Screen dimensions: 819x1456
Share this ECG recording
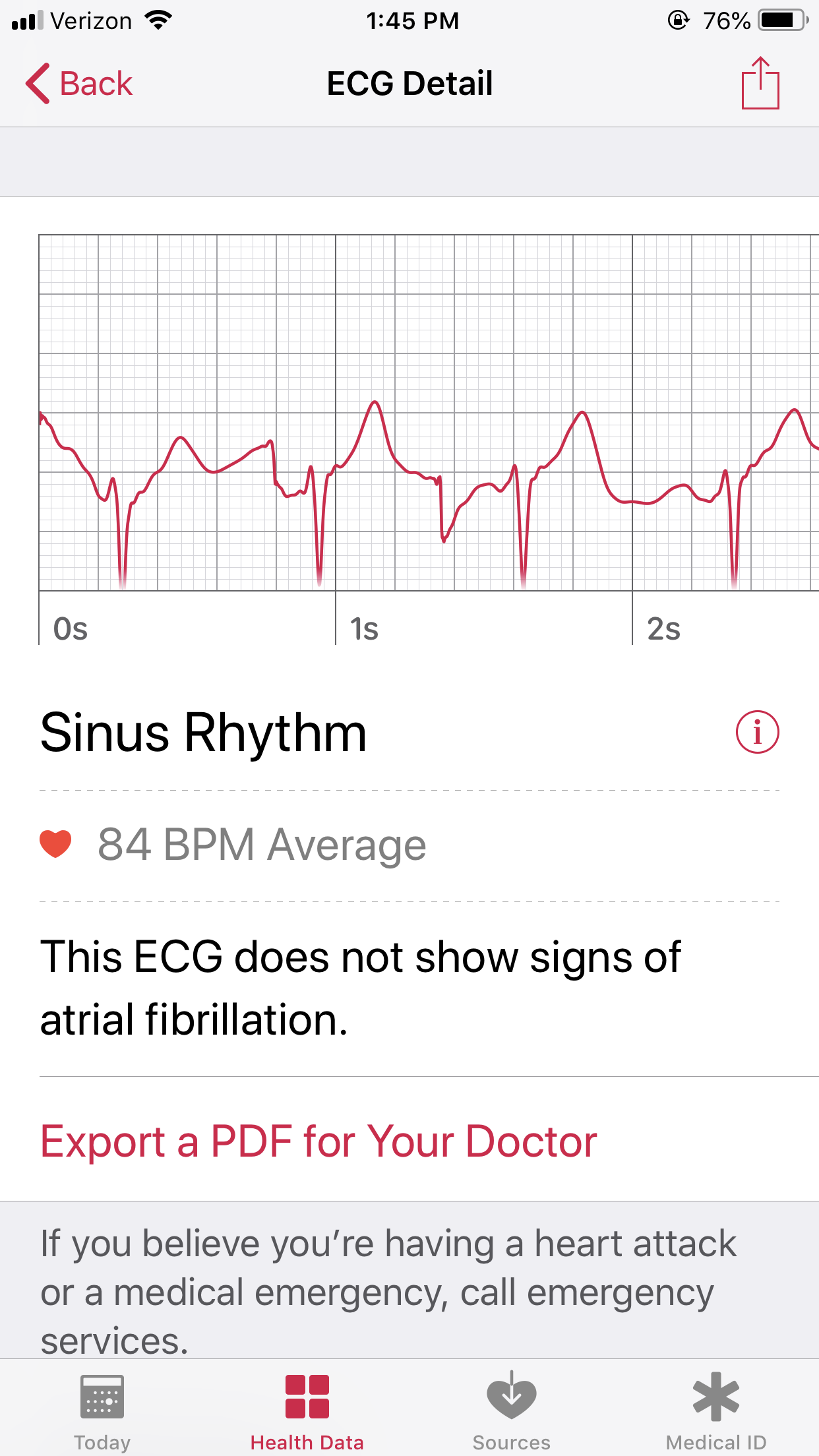click(760, 83)
